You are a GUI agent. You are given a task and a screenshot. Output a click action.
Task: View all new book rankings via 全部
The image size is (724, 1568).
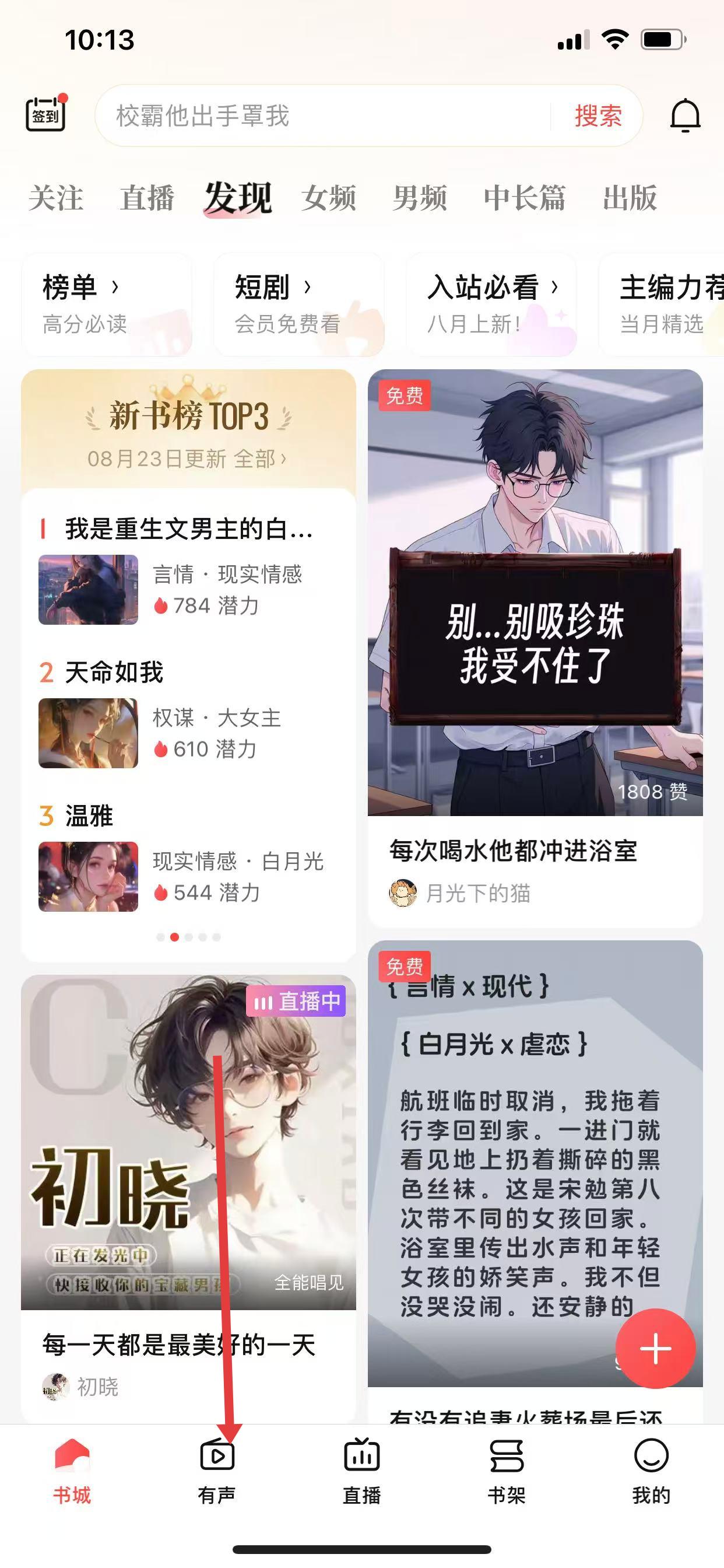(259, 459)
